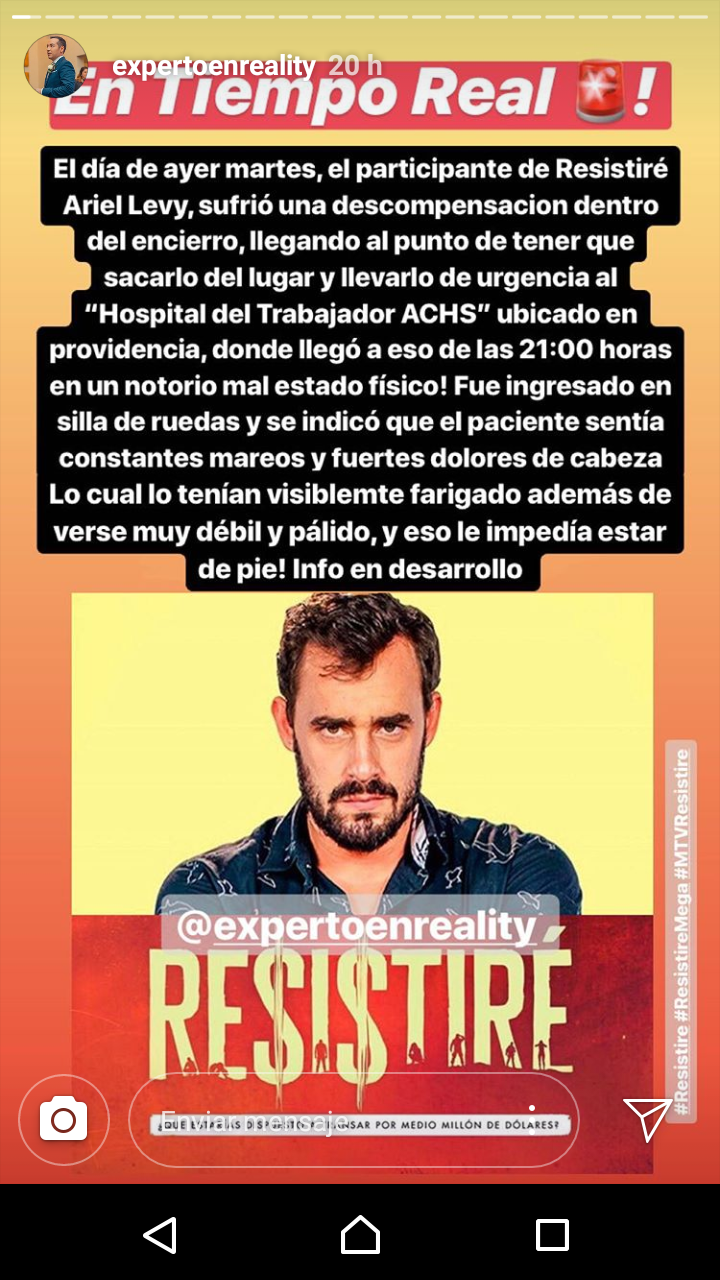The width and height of the screenshot is (720, 1280).
Task: Open the camera to reply
Action: (x=63, y=1120)
